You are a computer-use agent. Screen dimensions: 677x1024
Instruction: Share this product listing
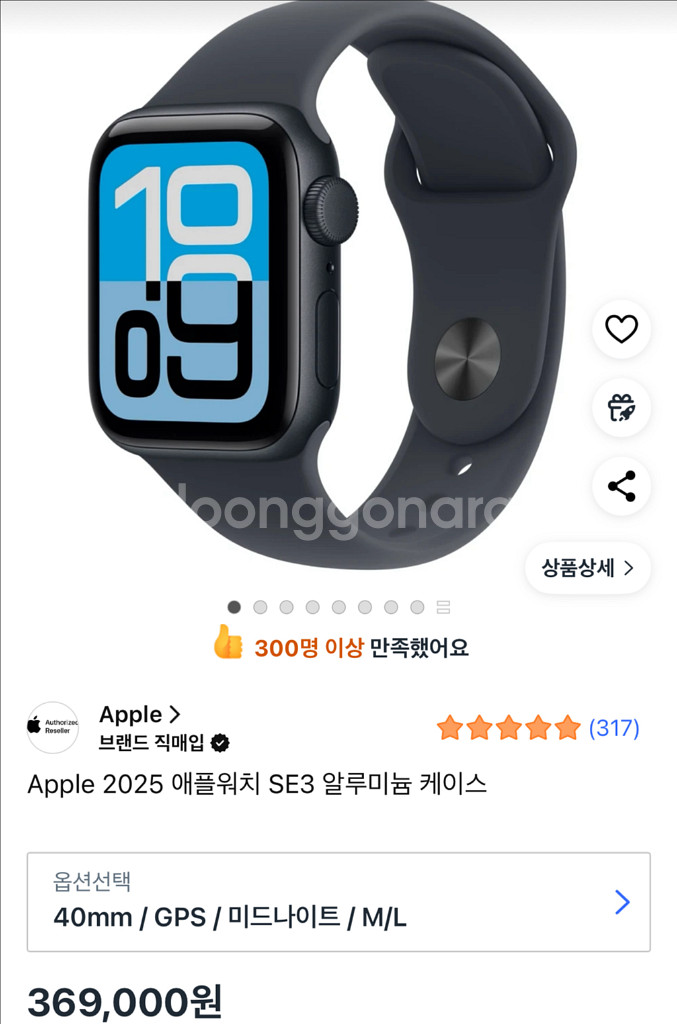[x=621, y=487]
